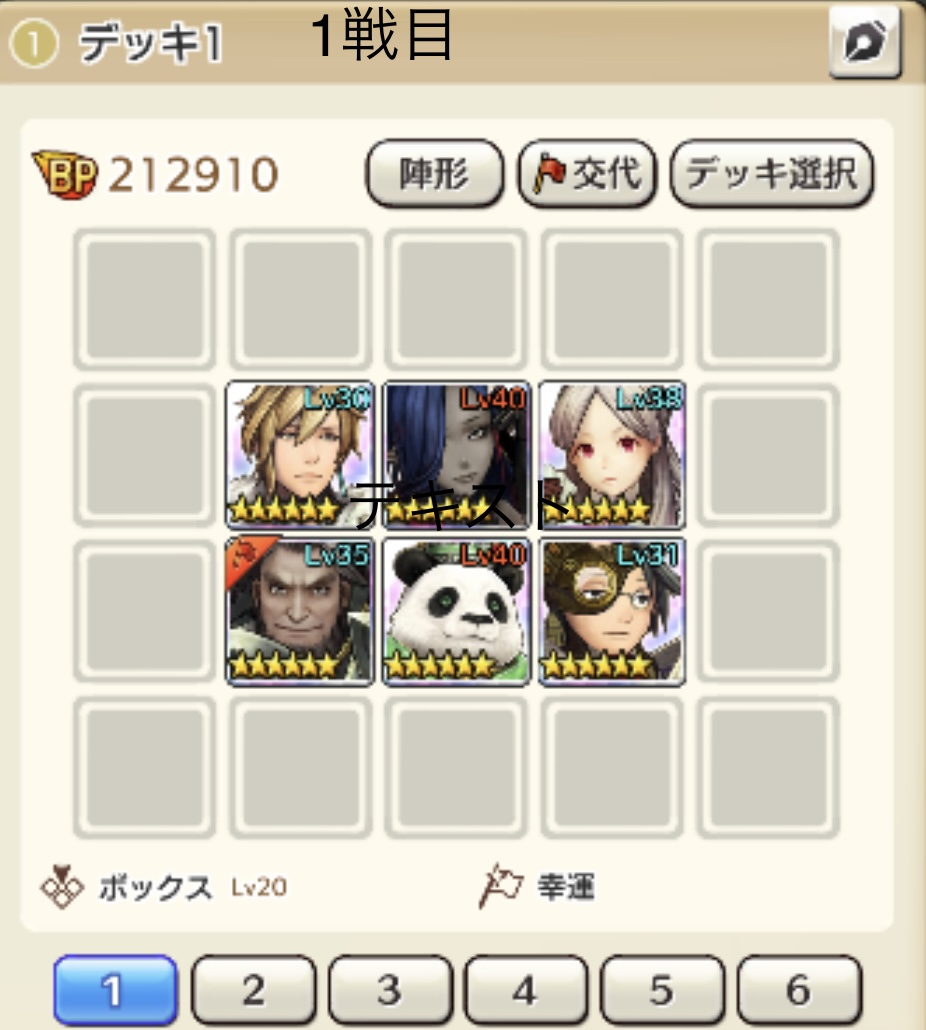
Task: Switch to deck tab 2
Action: coord(253,990)
